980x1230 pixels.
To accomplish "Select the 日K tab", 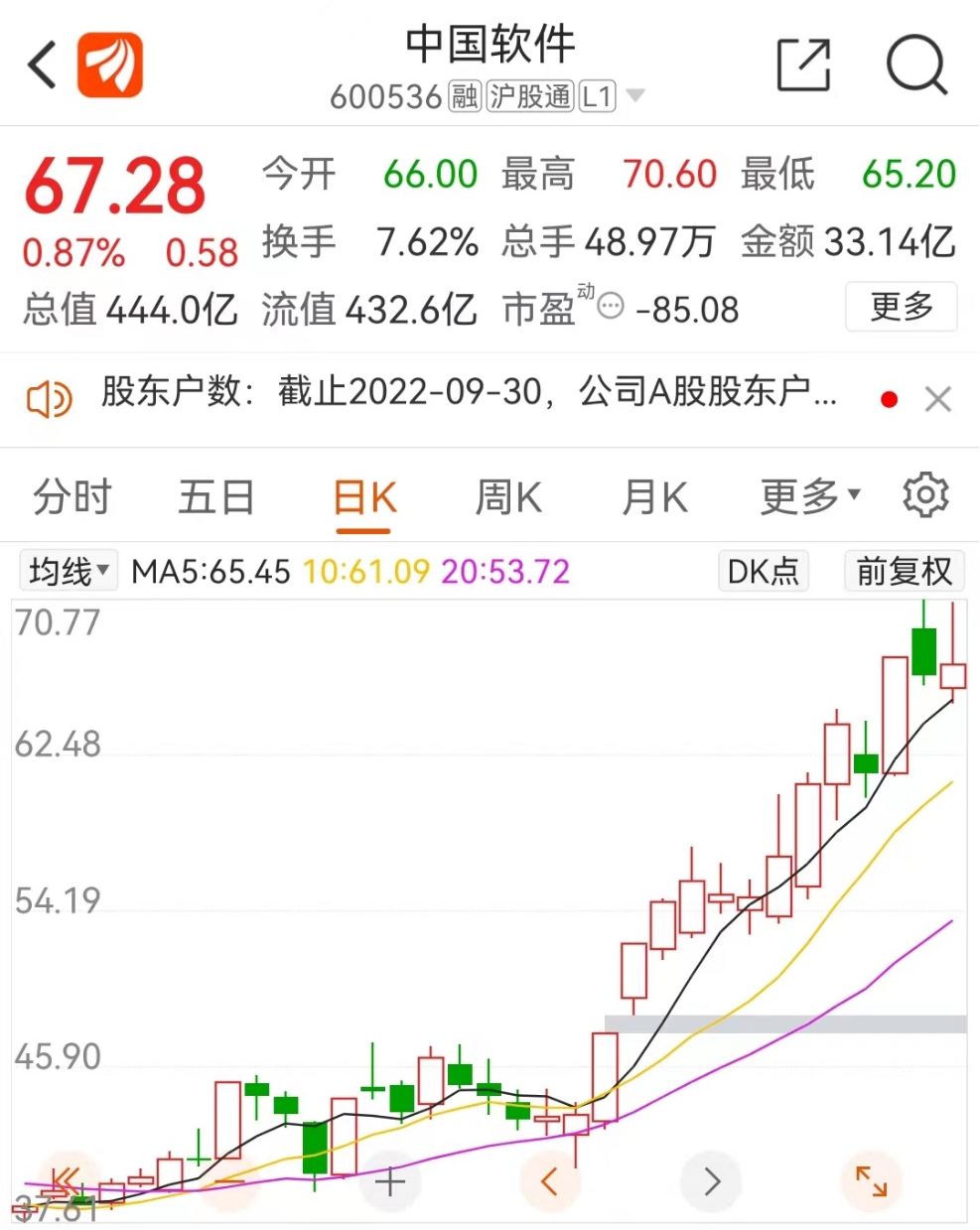I will [364, 496].
